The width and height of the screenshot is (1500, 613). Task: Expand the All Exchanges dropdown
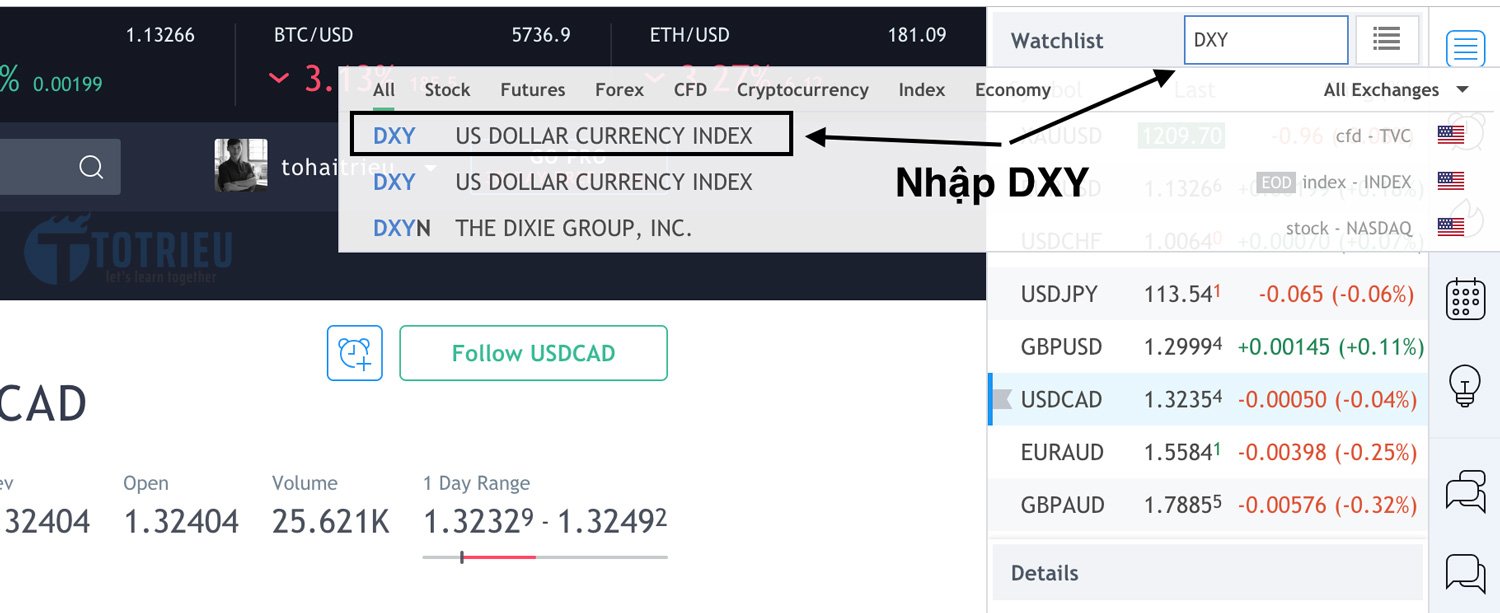pyautogui.click(x=1395, y=90)
